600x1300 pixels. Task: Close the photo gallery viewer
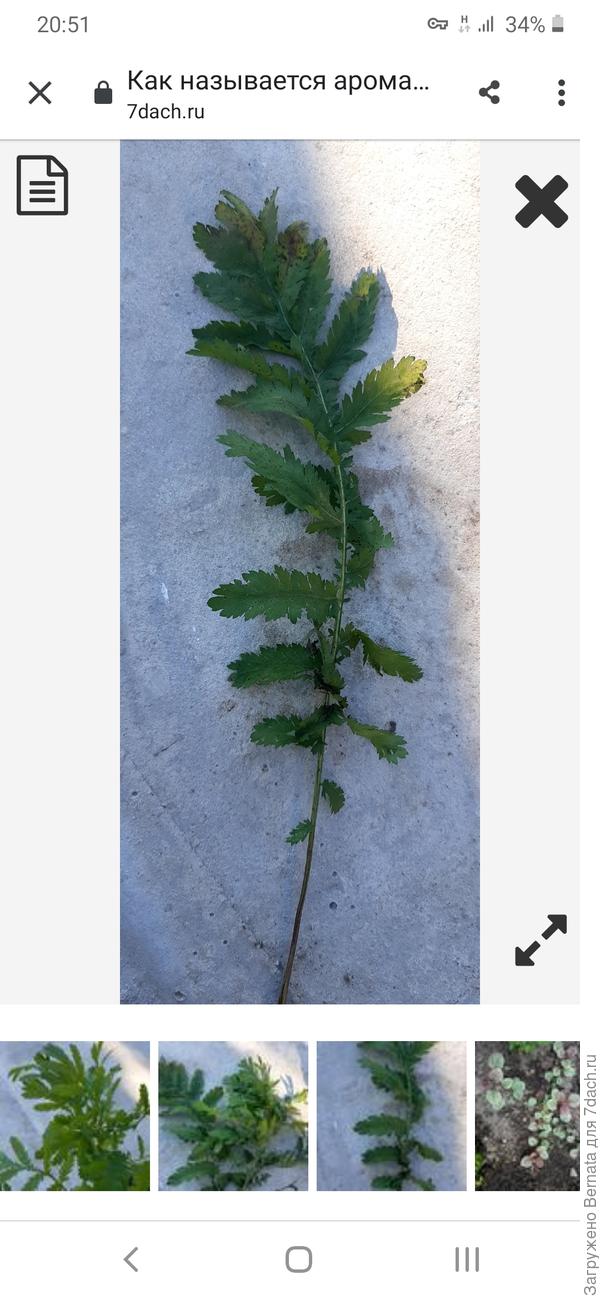tap(541, 201)
